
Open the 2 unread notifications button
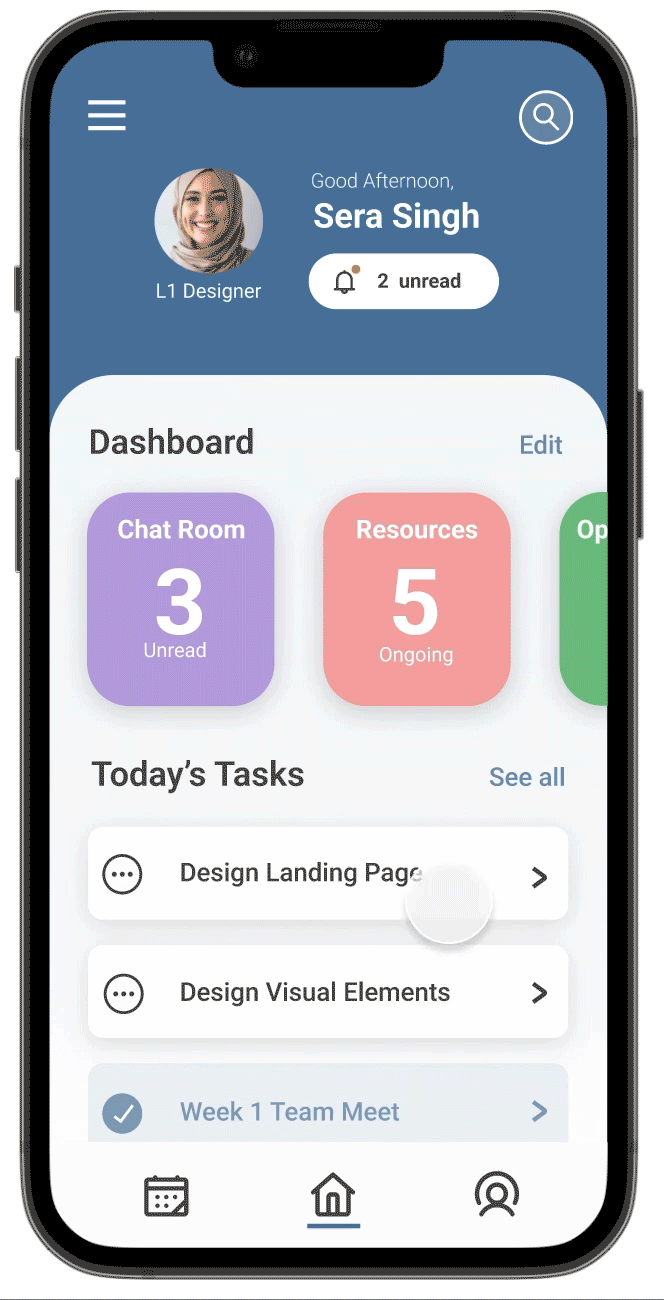coord(403,281)
